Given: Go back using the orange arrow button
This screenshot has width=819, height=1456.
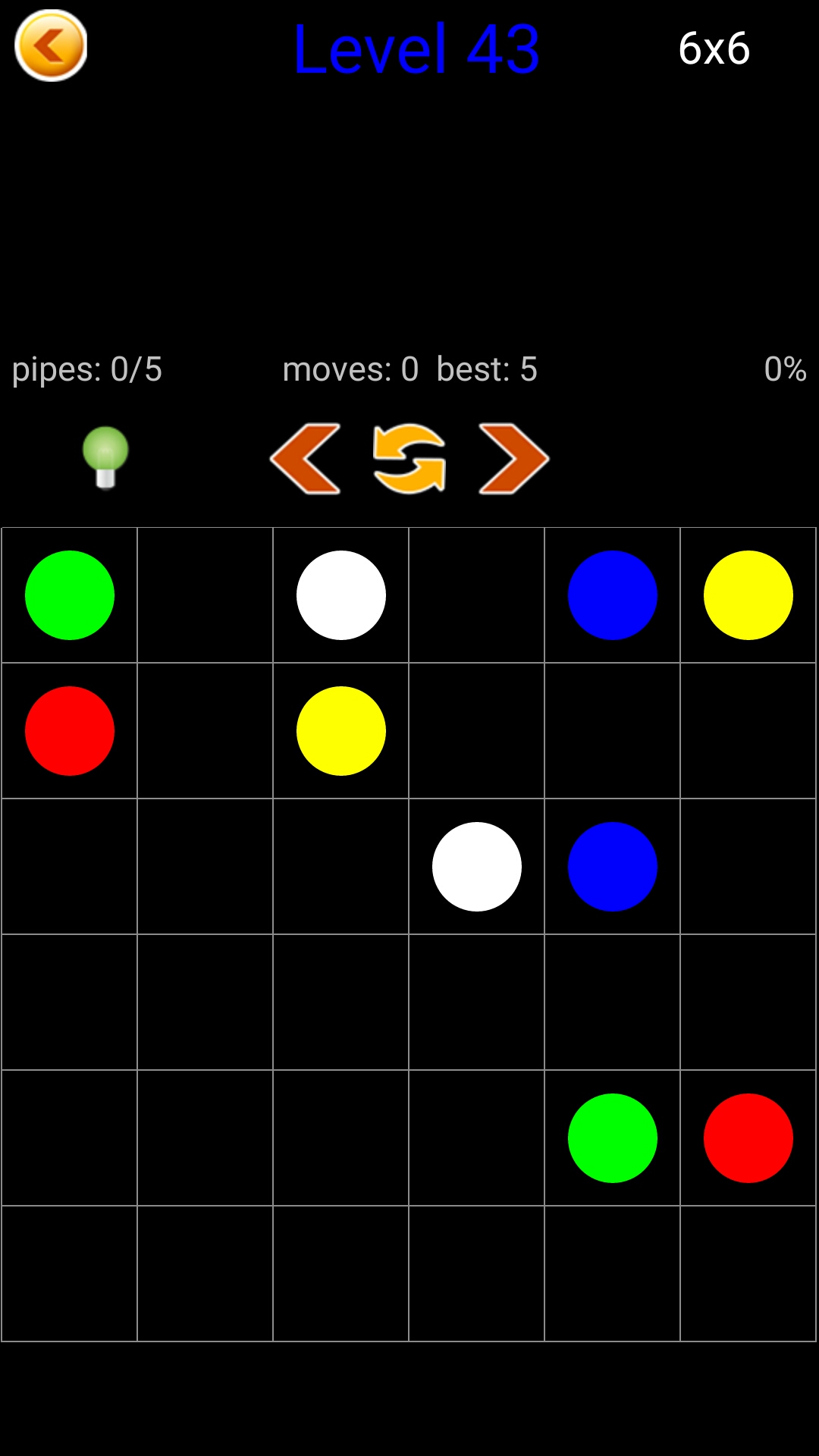Looking at the screenshot, I should pos(51,45).
